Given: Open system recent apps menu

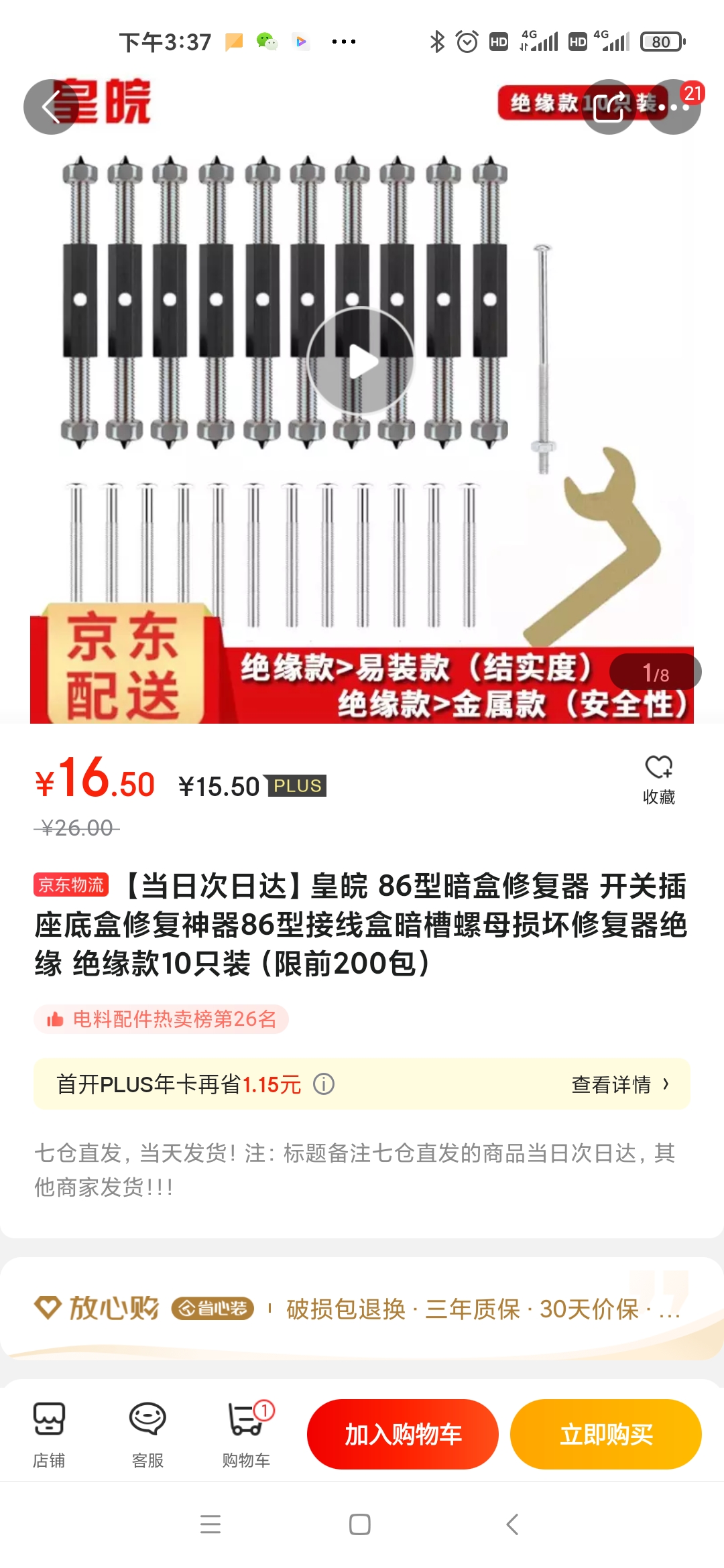Looking at the screenshot, I should [210, 1524].
